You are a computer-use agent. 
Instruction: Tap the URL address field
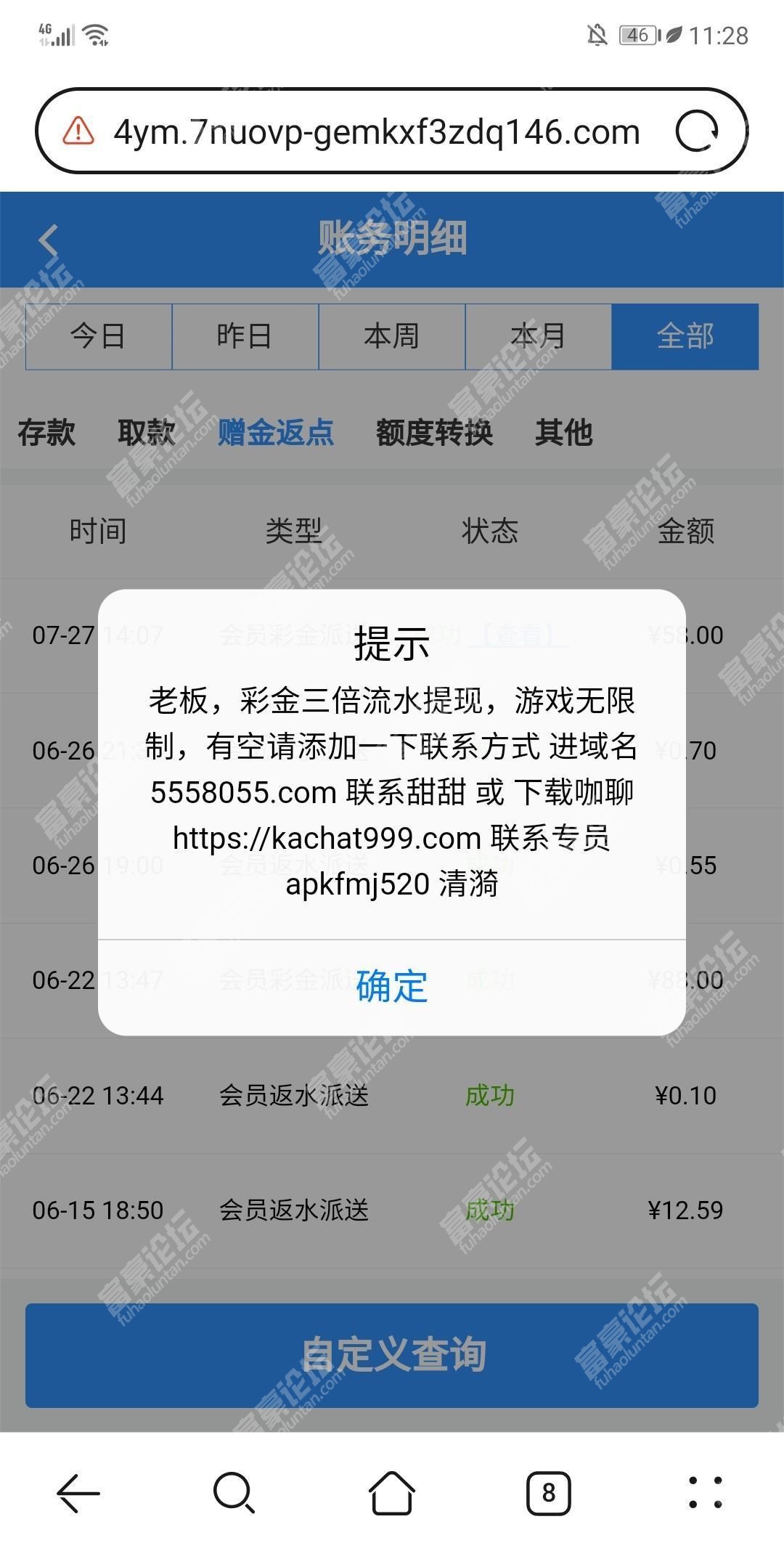[376, 132]
